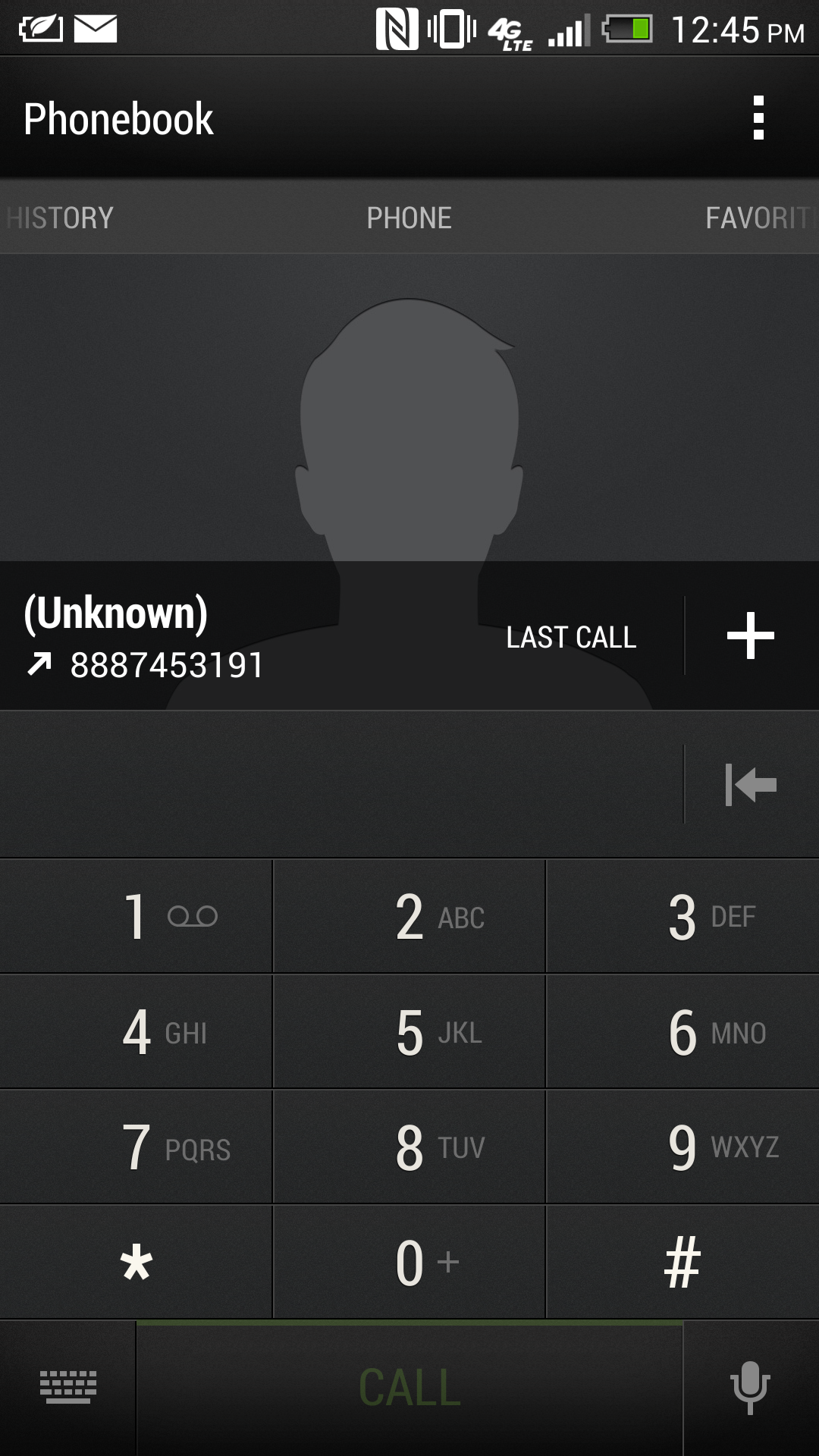Dial digit 1 voicemail key
This screenshot has width=819, height=1456.
(x=136, y=916)
